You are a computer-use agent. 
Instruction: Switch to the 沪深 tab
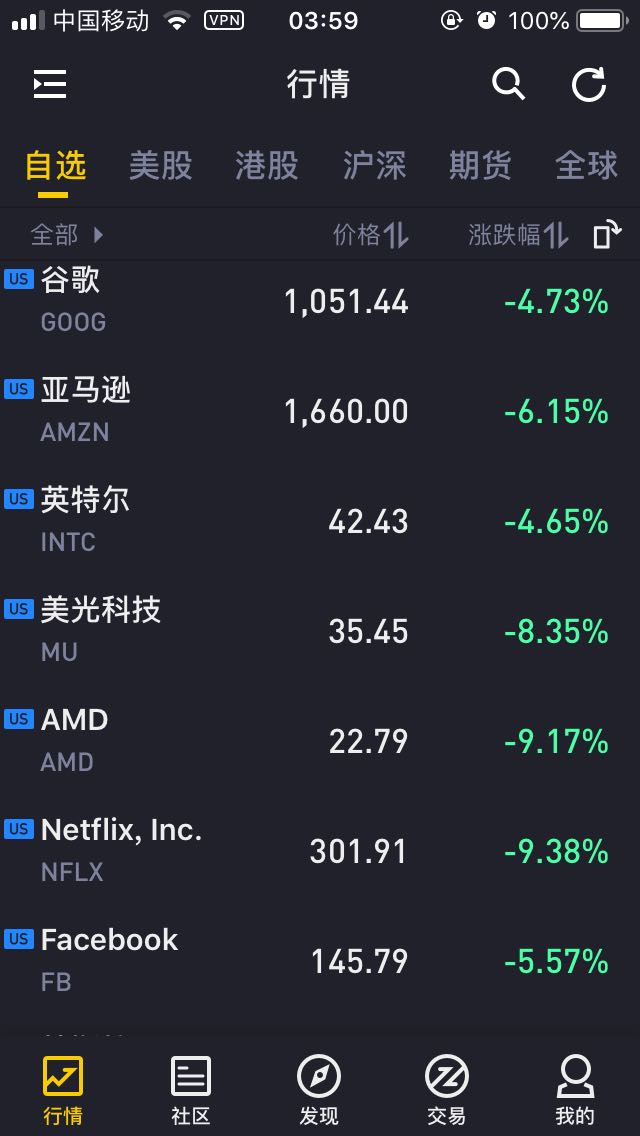tap(373, 165)
